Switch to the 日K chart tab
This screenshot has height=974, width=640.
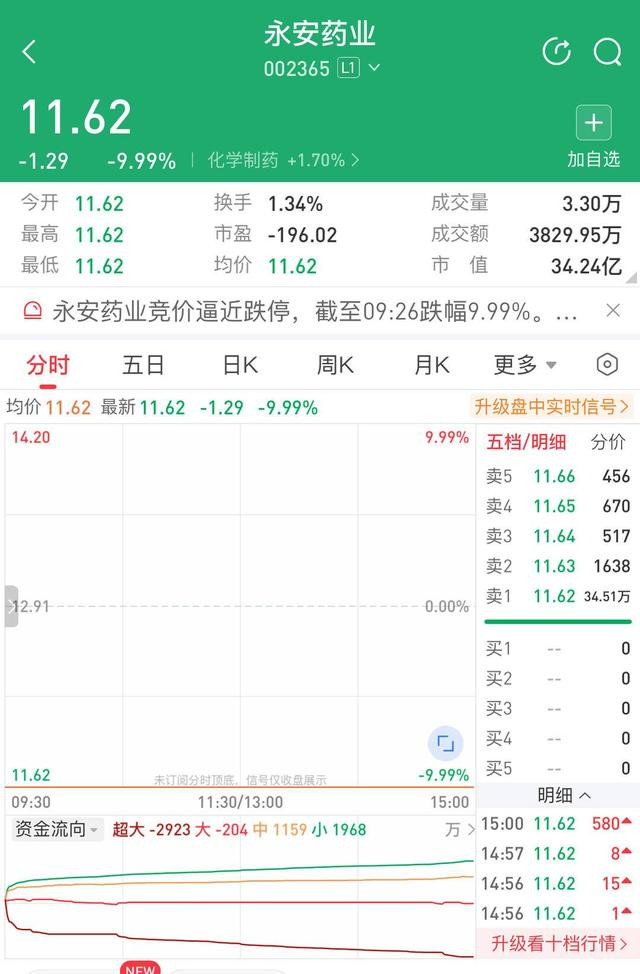click(x=240, y=365)
